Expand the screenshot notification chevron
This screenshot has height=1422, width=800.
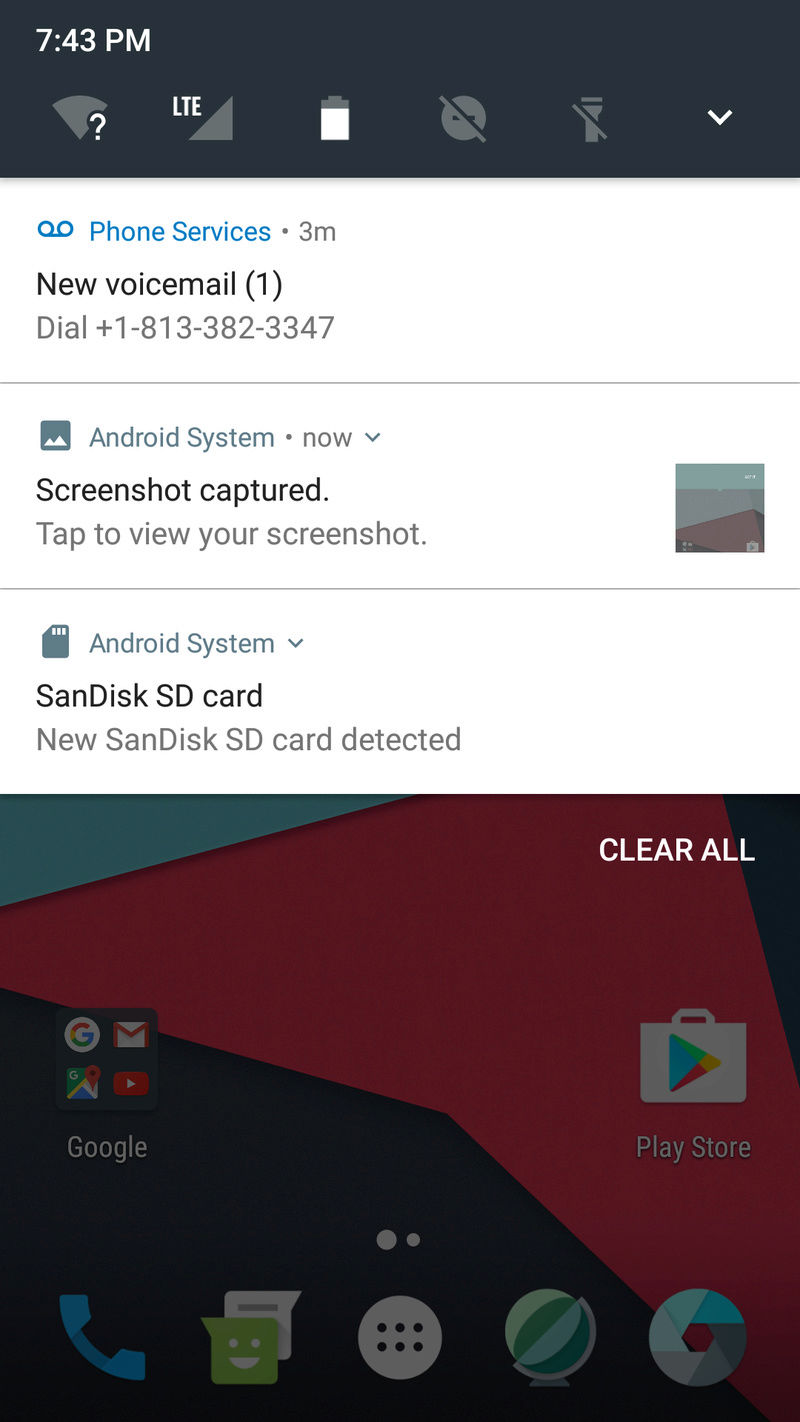point(373,437)
